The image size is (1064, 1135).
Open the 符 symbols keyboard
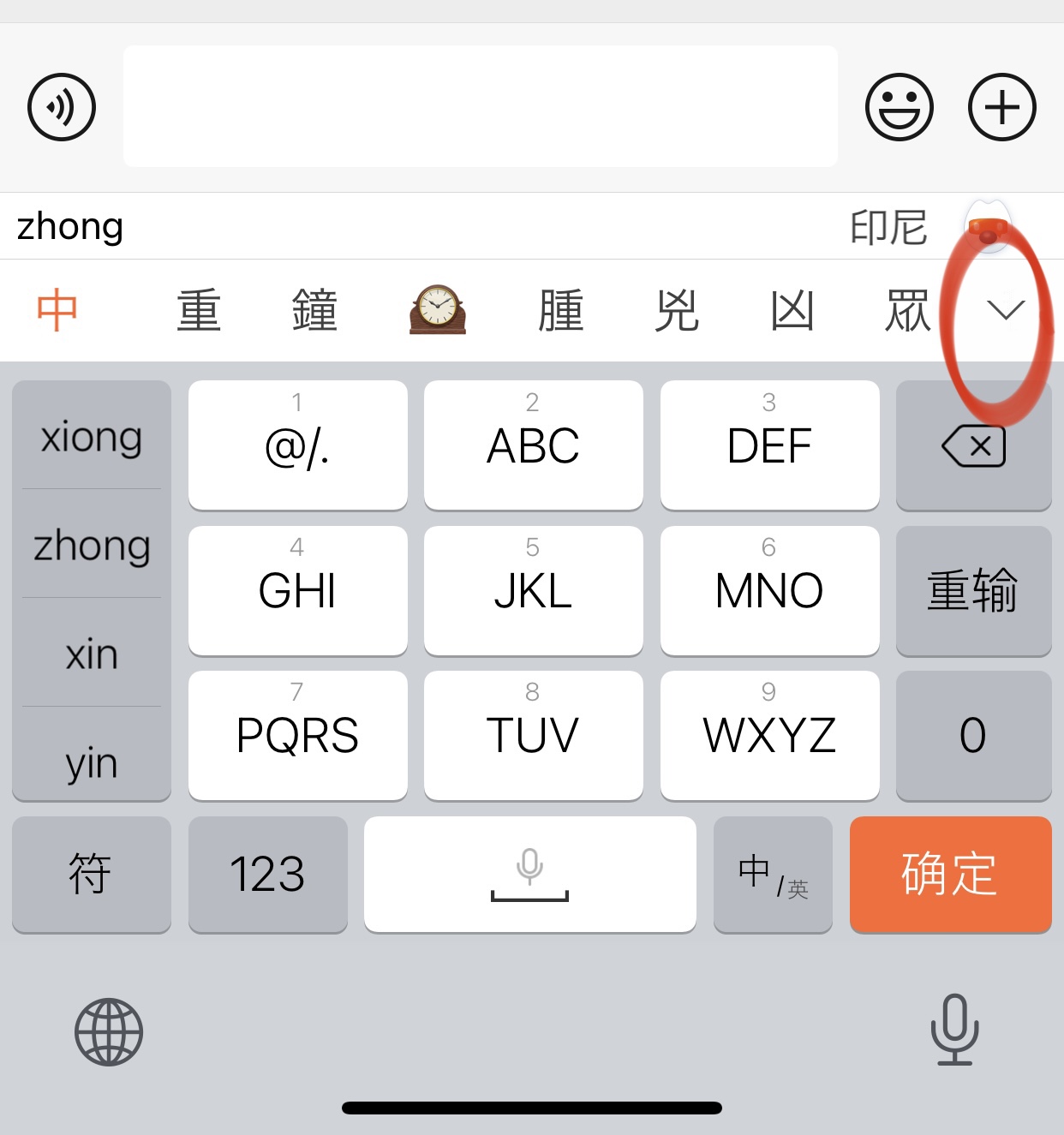point(91,874)
